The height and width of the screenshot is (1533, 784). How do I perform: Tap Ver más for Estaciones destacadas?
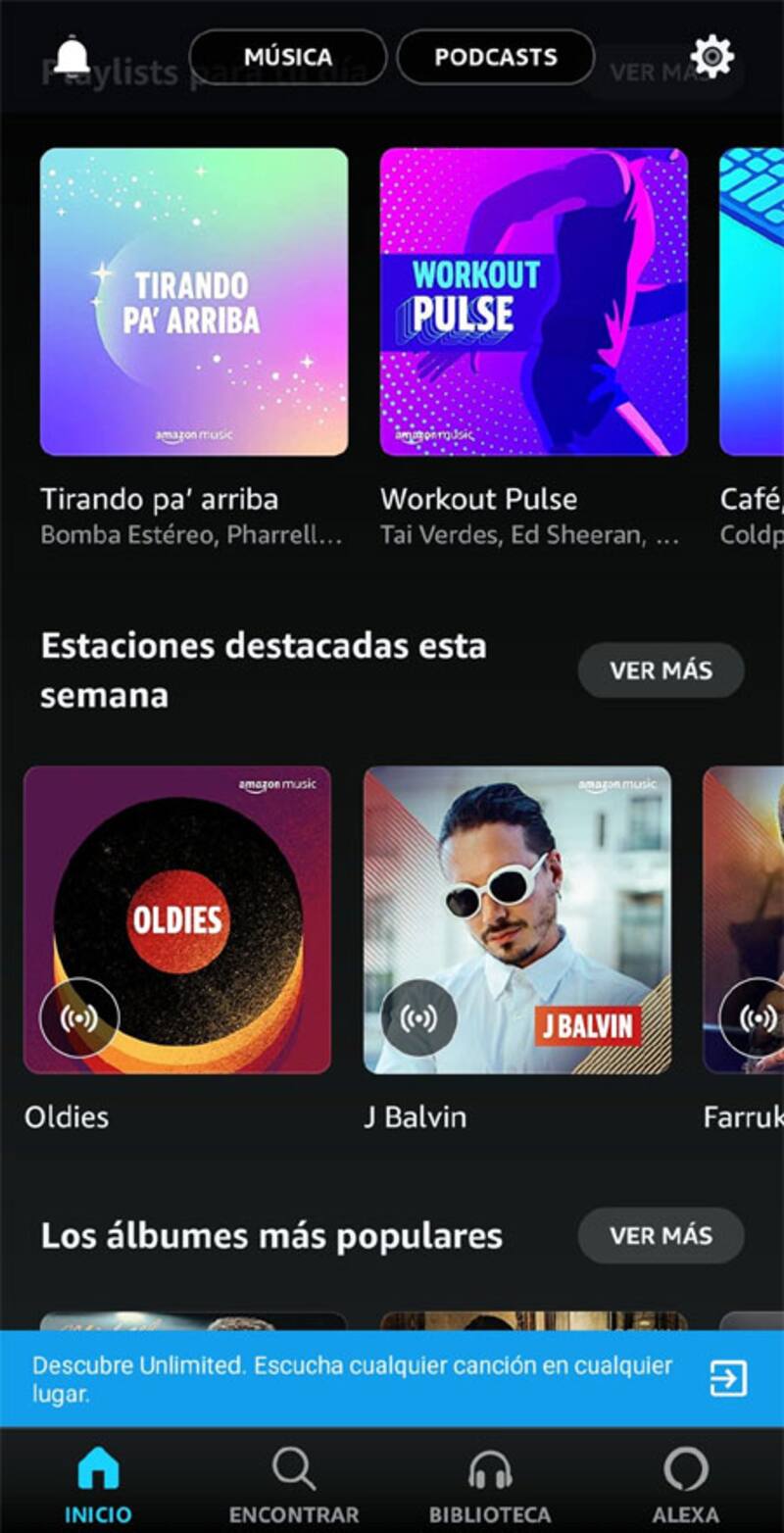click(x=661, y=670)
